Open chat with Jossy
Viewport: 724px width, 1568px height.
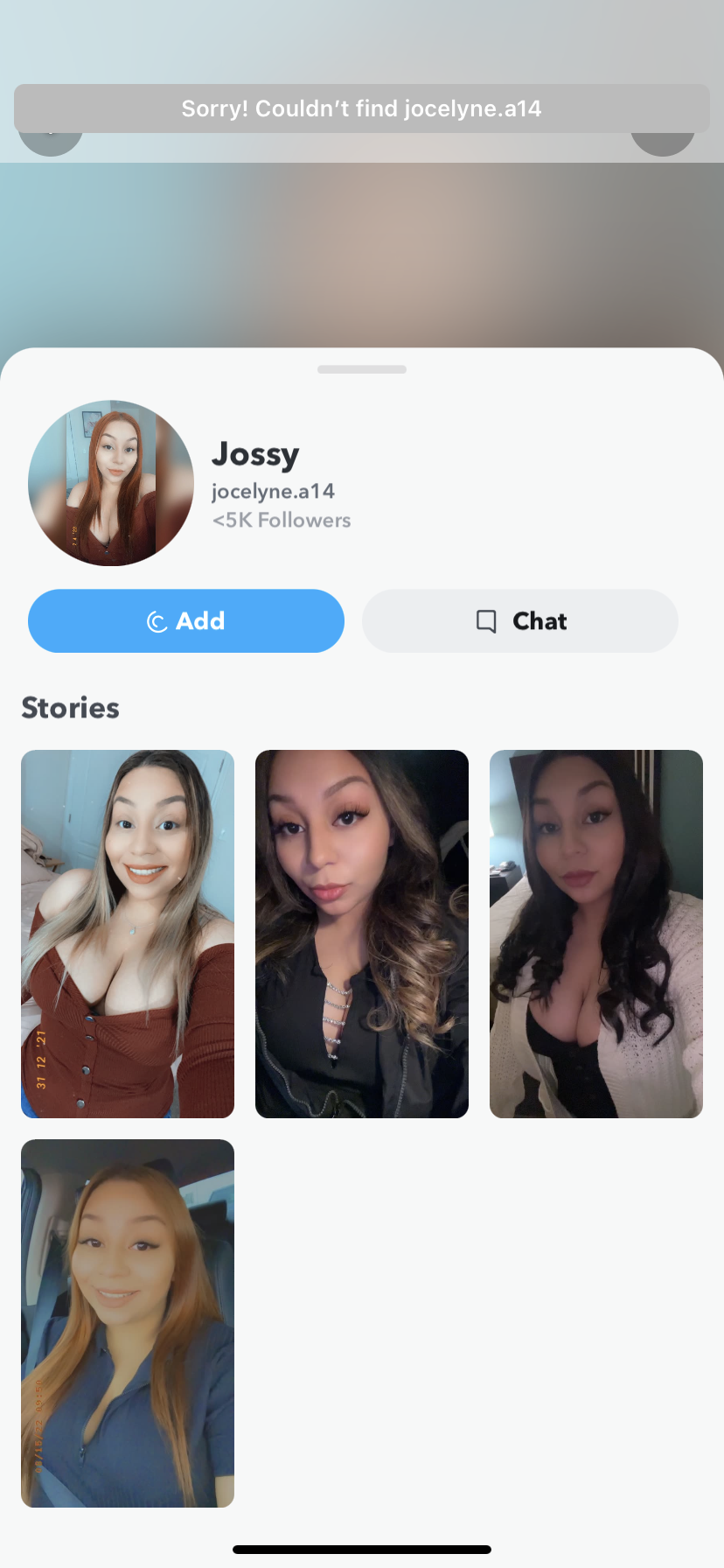click(520, 620)
